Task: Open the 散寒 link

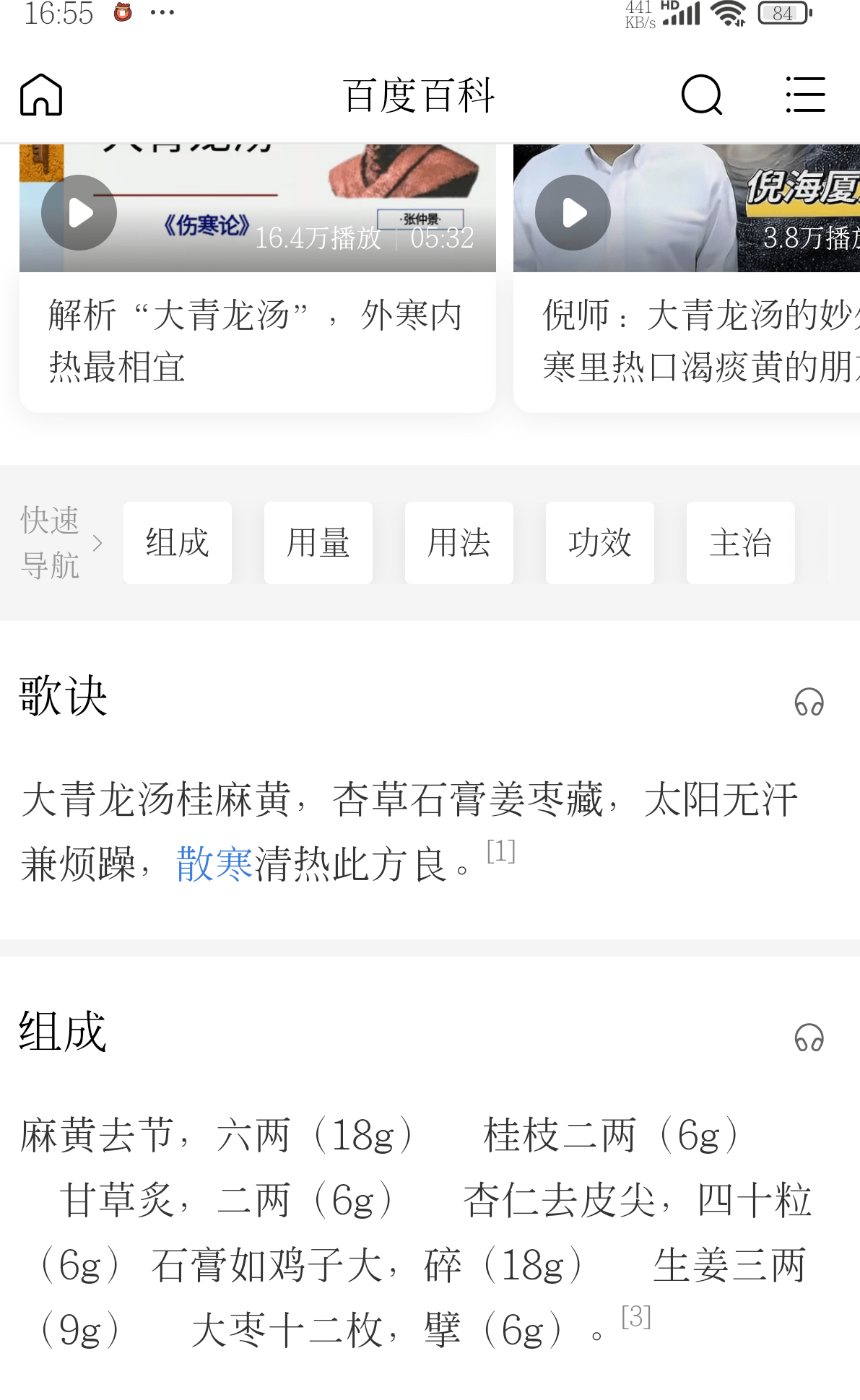Action: point(214,864)
